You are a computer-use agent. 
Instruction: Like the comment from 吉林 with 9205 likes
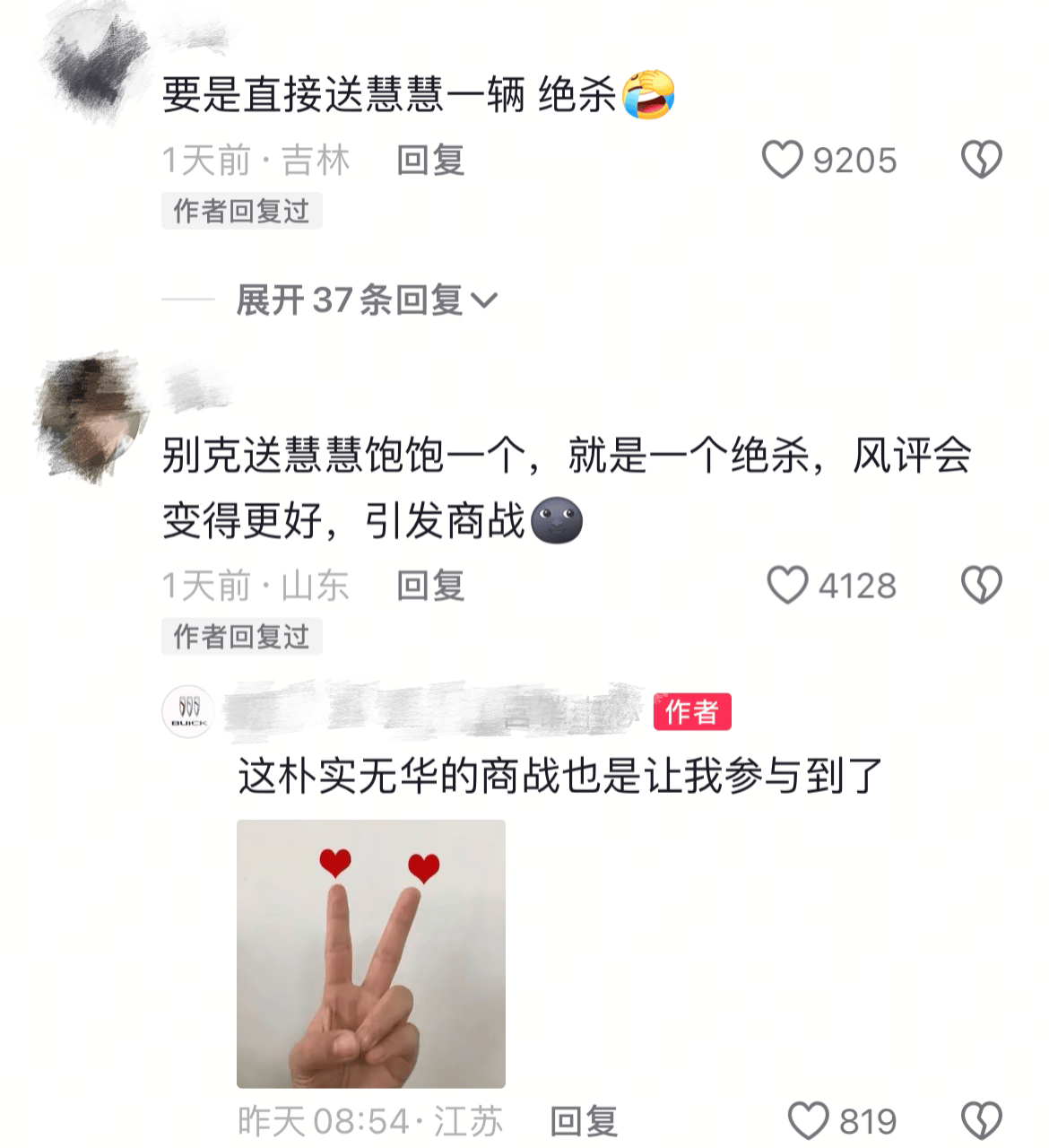click(x=783, y=161)
